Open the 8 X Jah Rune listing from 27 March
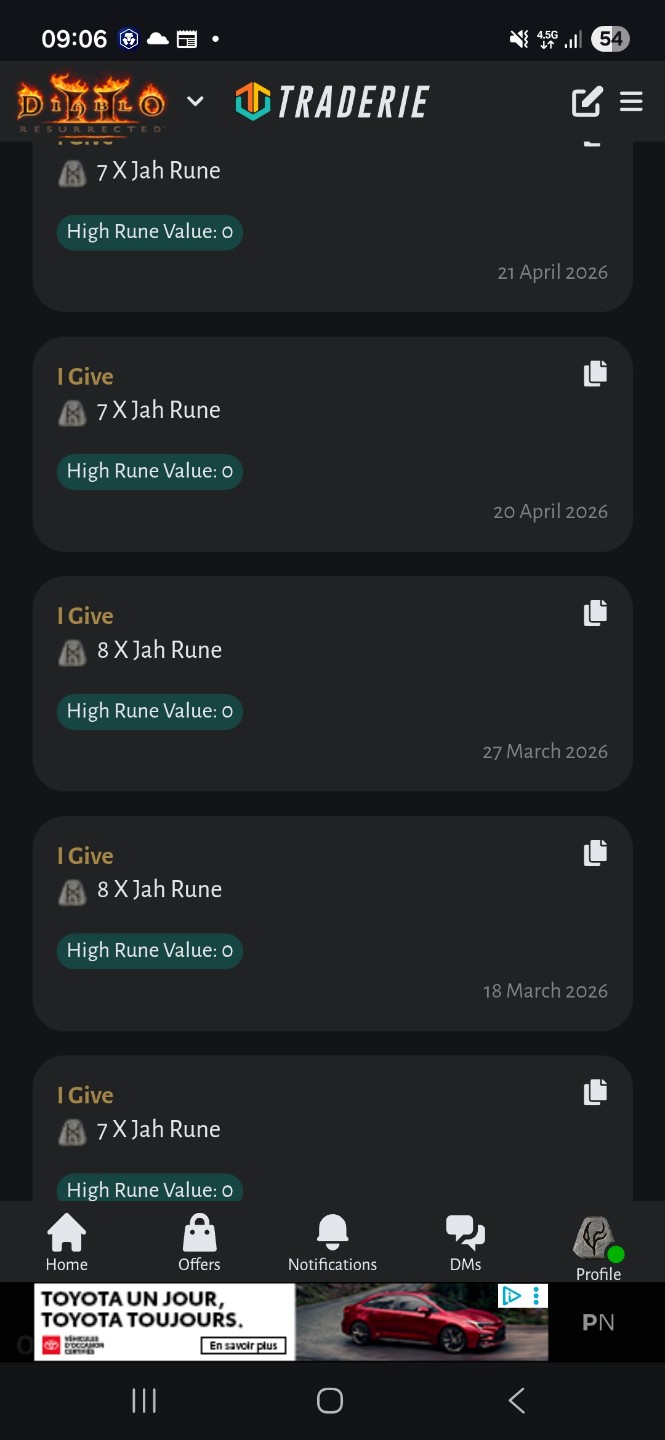Screen dimensions: 665x1440 click(x=159, y=650)
